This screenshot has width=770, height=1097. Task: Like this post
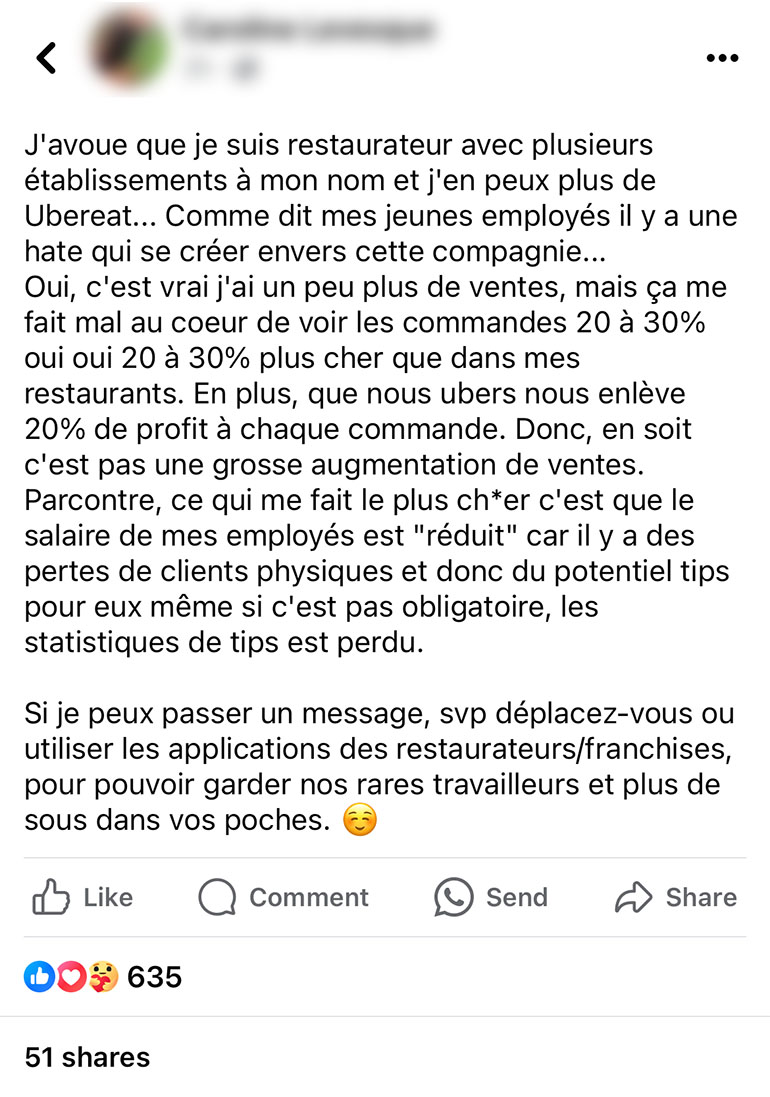tap(83, 897)
